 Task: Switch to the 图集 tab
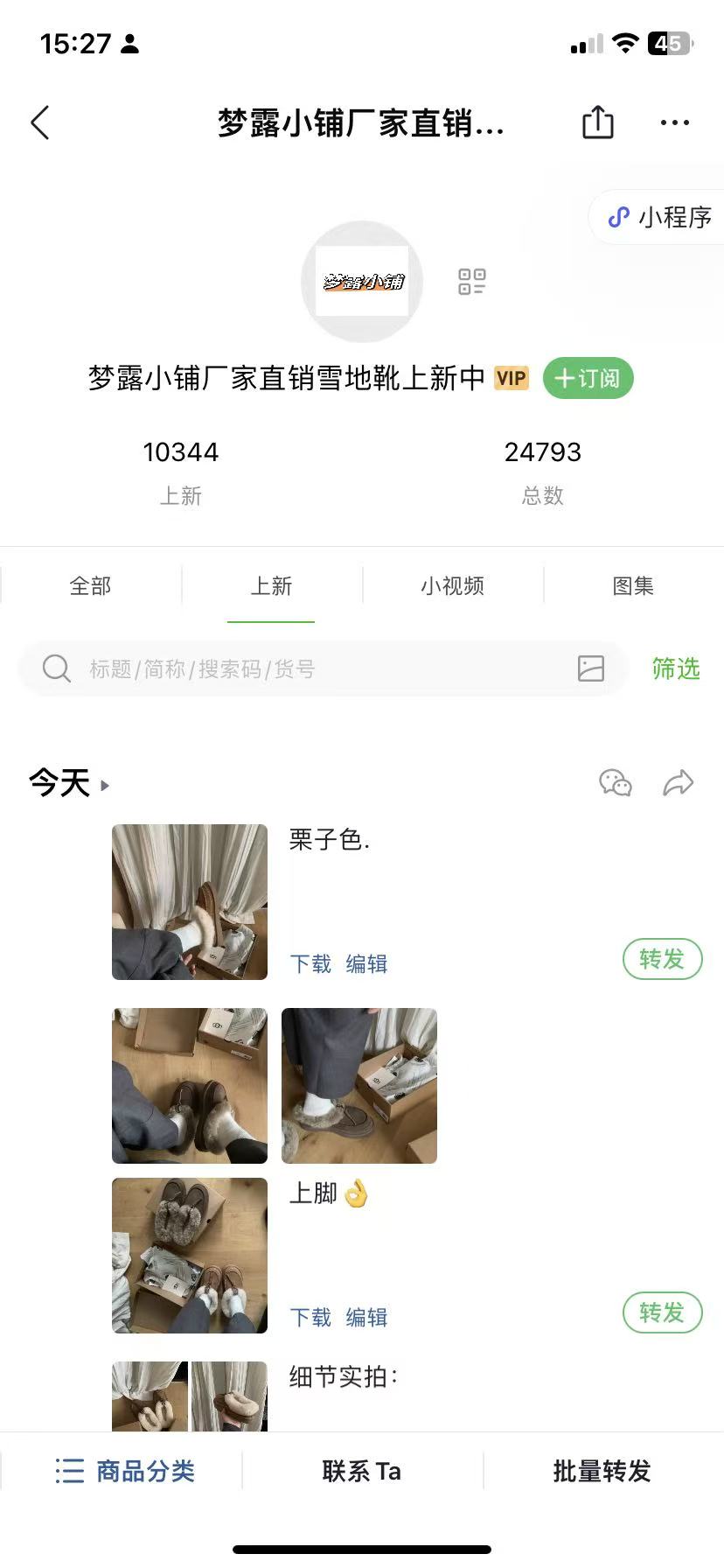pyautogui.click(x=633, y=585)
